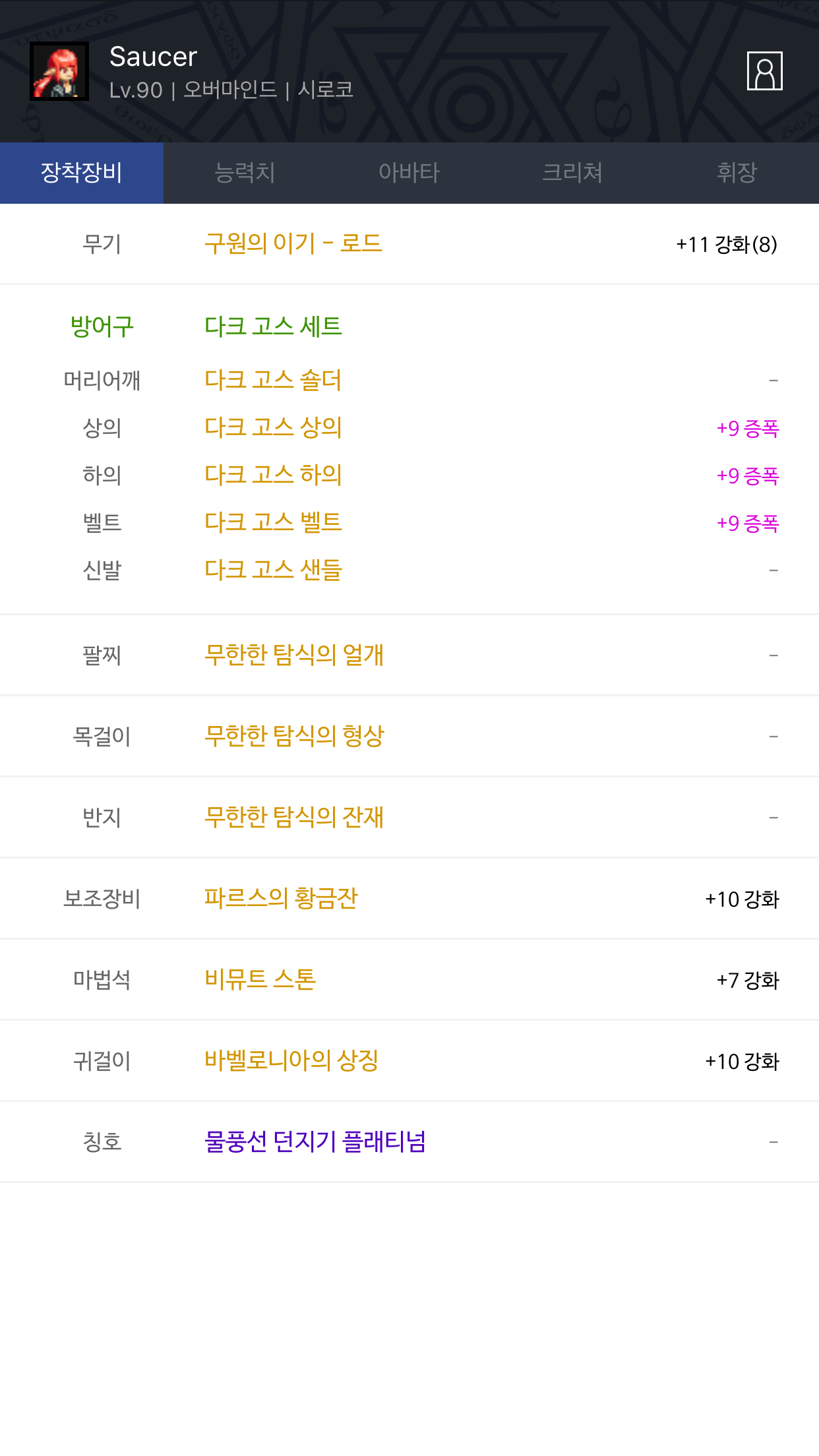This screenshot has height=1456, width=819.
Task: Open the 크리쳐 tab
Action: pos(572,173)
